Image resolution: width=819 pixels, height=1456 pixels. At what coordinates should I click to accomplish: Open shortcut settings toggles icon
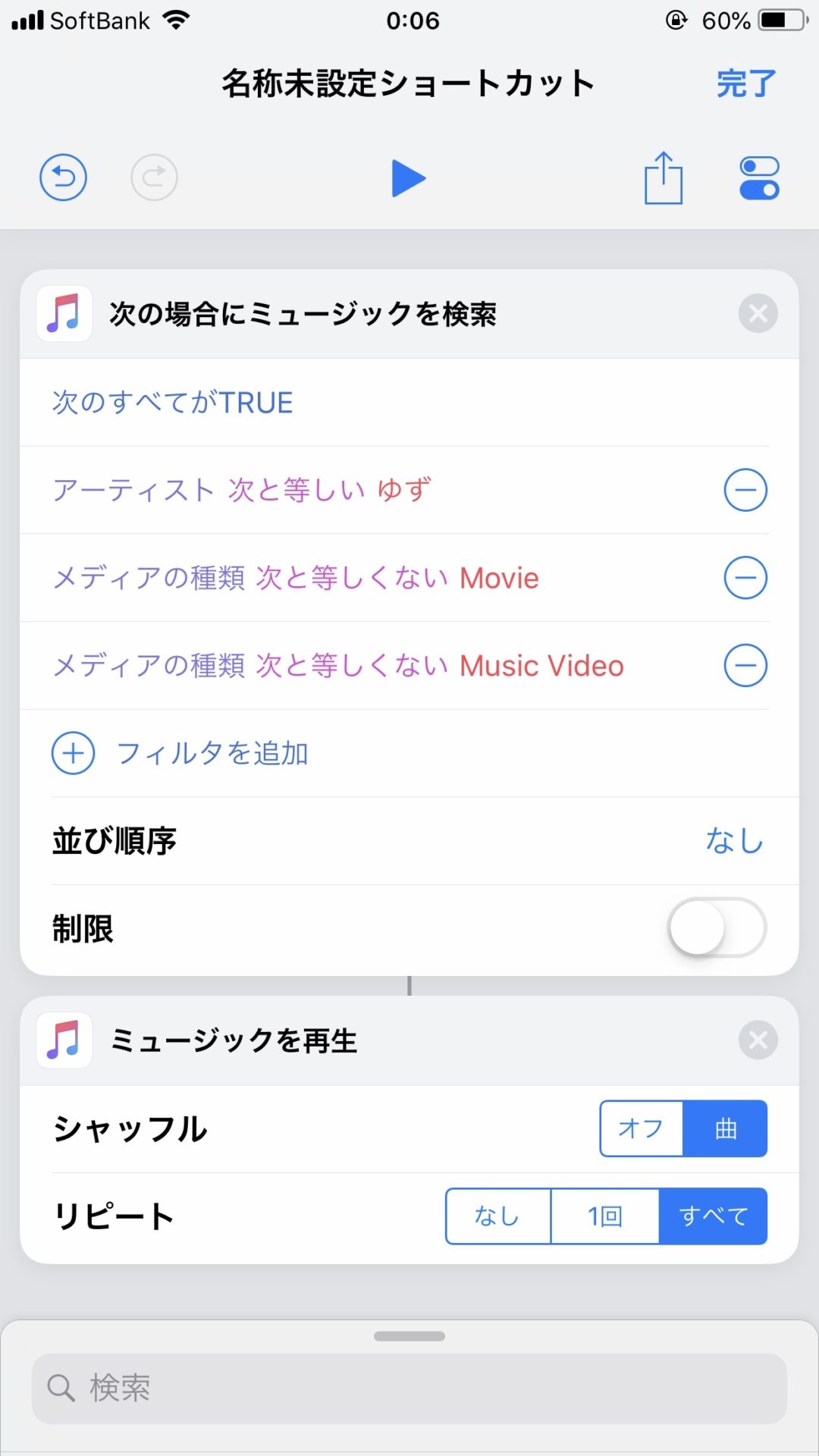759,178
